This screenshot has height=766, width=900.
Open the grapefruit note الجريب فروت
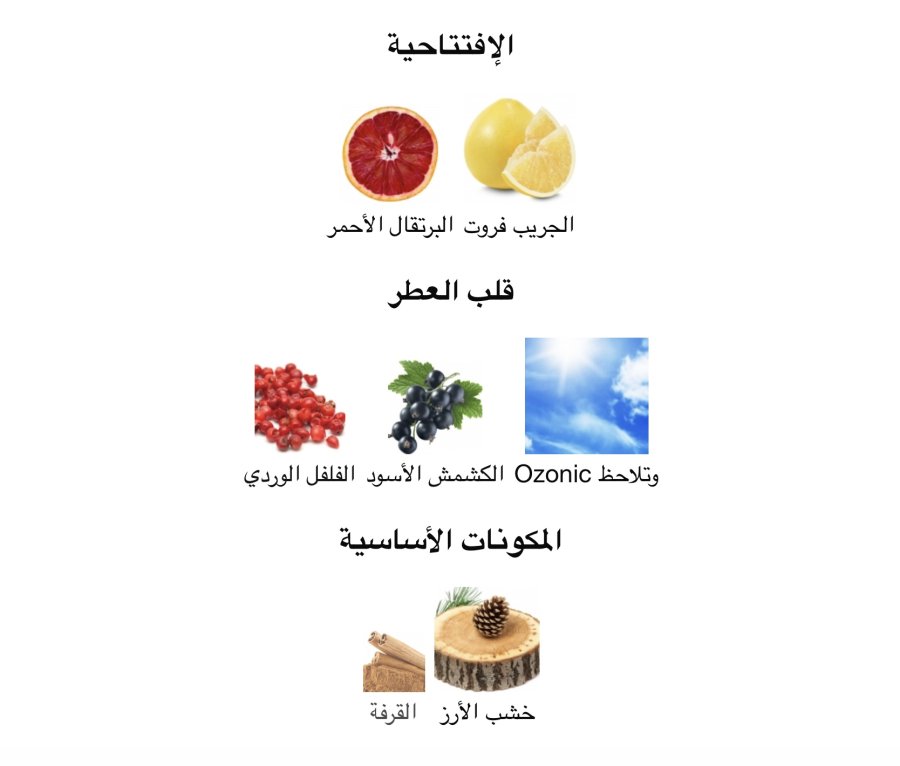click(x=519, y=149)
